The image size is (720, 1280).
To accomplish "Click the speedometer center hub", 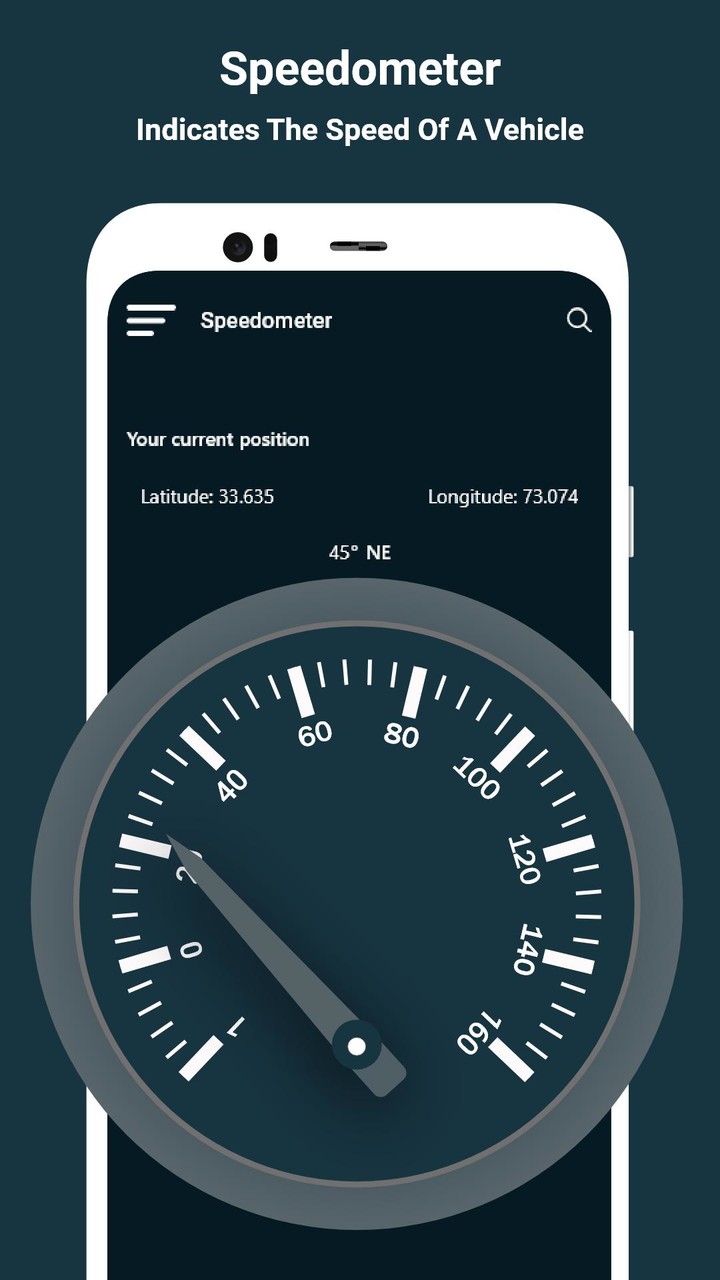I will pos(358,1046).
